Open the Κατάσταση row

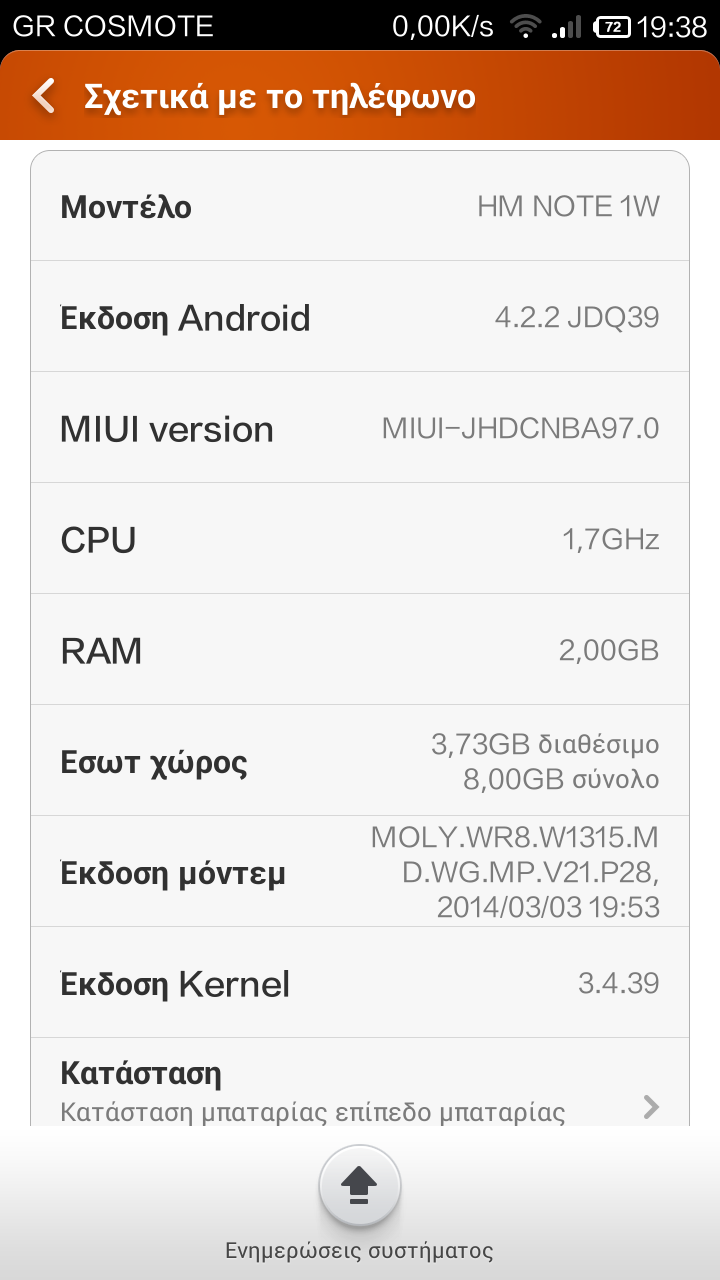[360, 1090]
